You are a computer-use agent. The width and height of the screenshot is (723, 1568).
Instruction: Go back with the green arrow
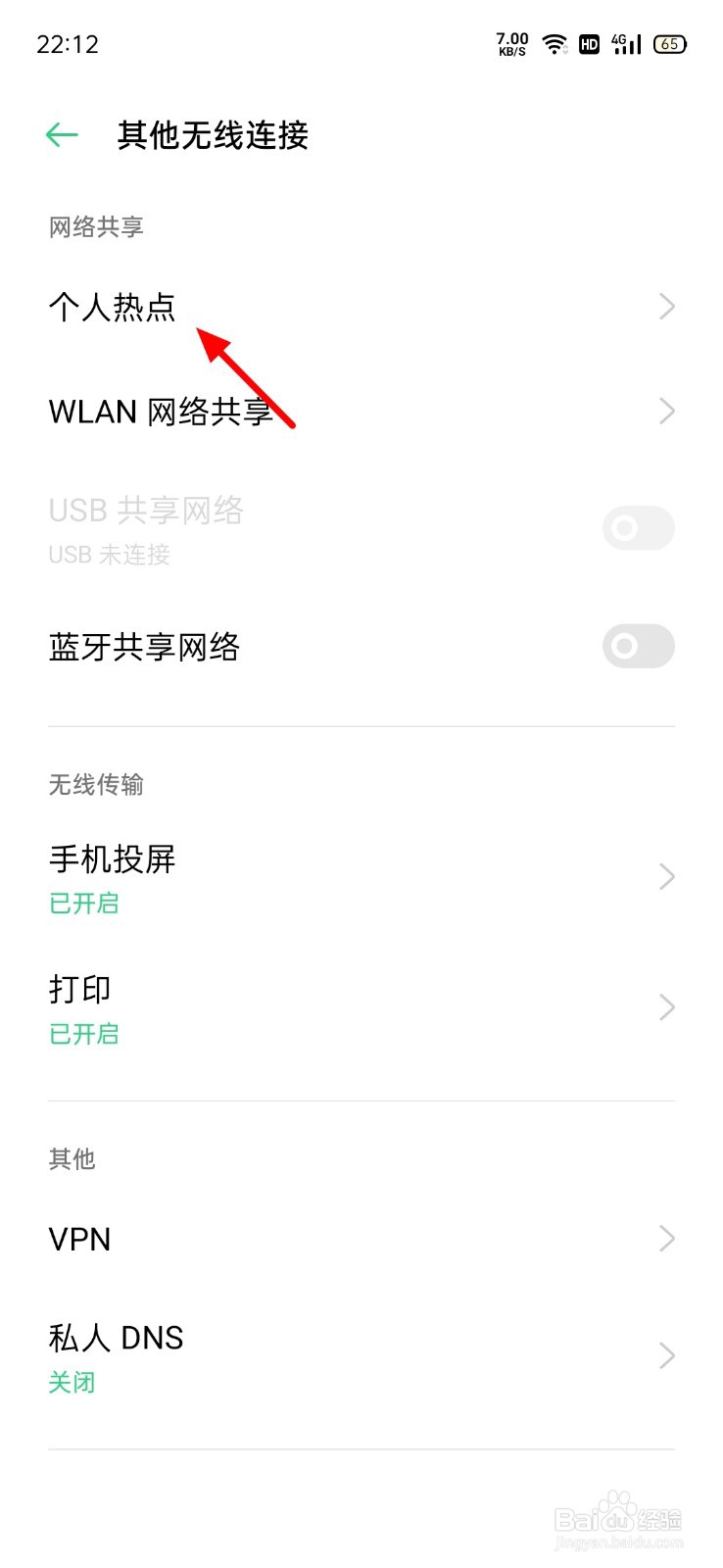tap(62, 135)
